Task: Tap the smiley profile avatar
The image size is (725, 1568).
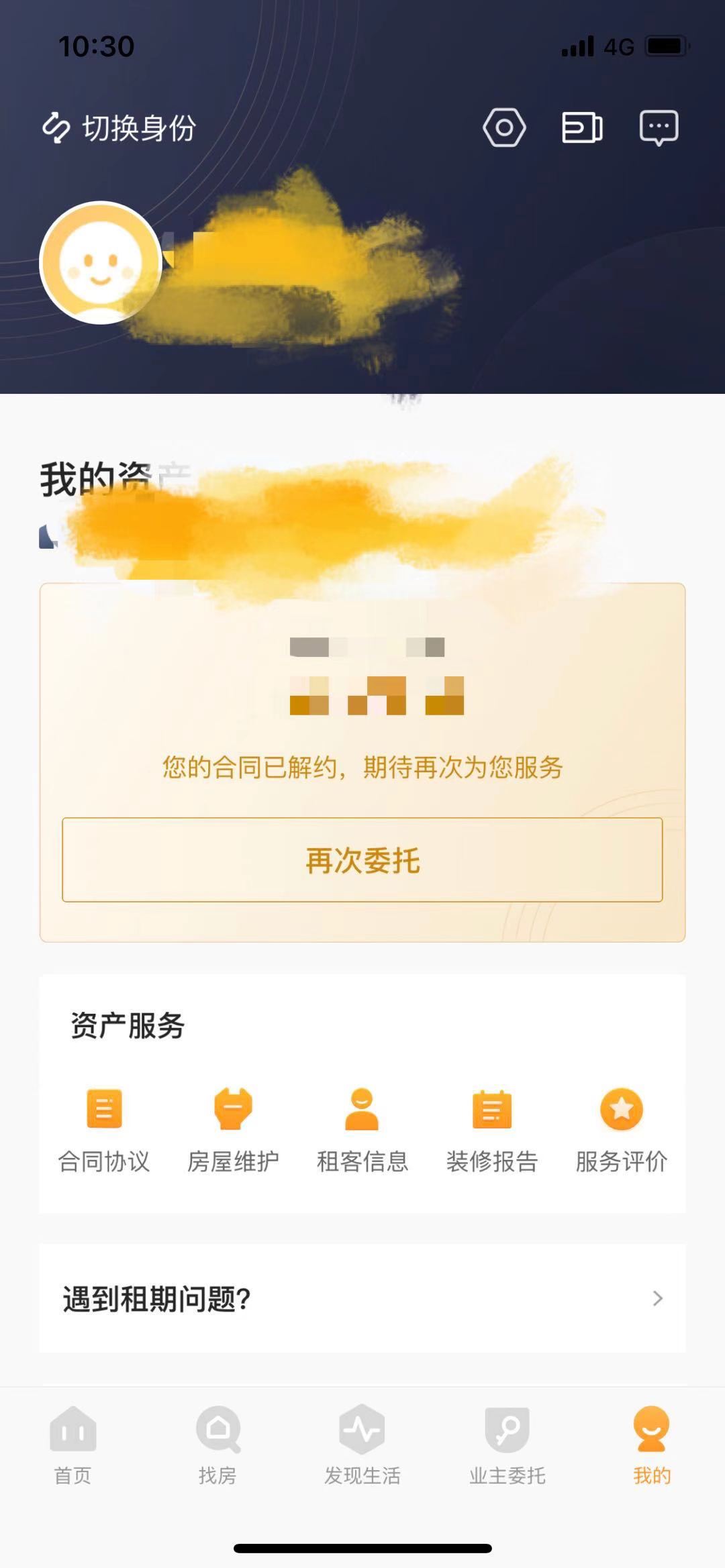Action: (101, 263)
